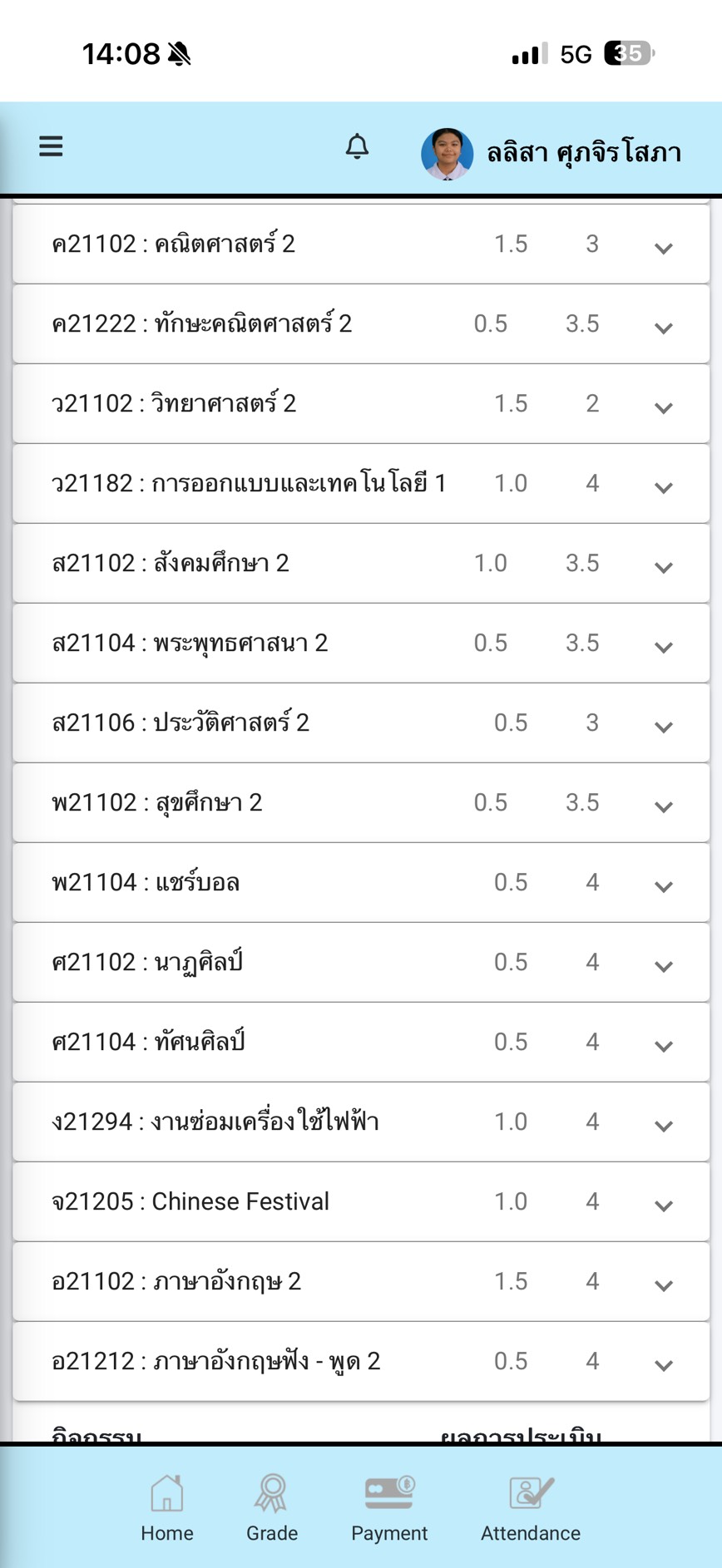The image size is (722, 1568).
Task: Expand ว21182 การออกแบบและเทคโนโลยี 1
Action: point(663,487)
